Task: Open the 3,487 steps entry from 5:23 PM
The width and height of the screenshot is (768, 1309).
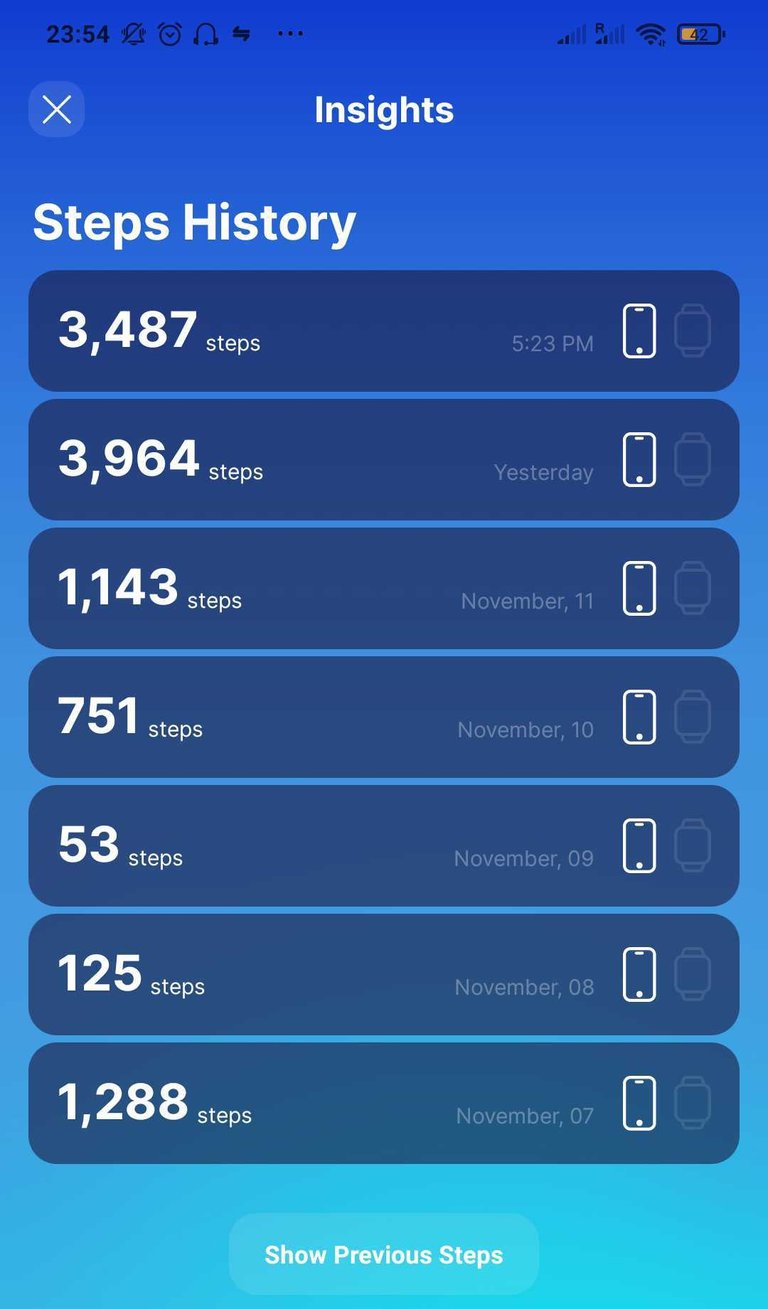Action: point(384,330)
